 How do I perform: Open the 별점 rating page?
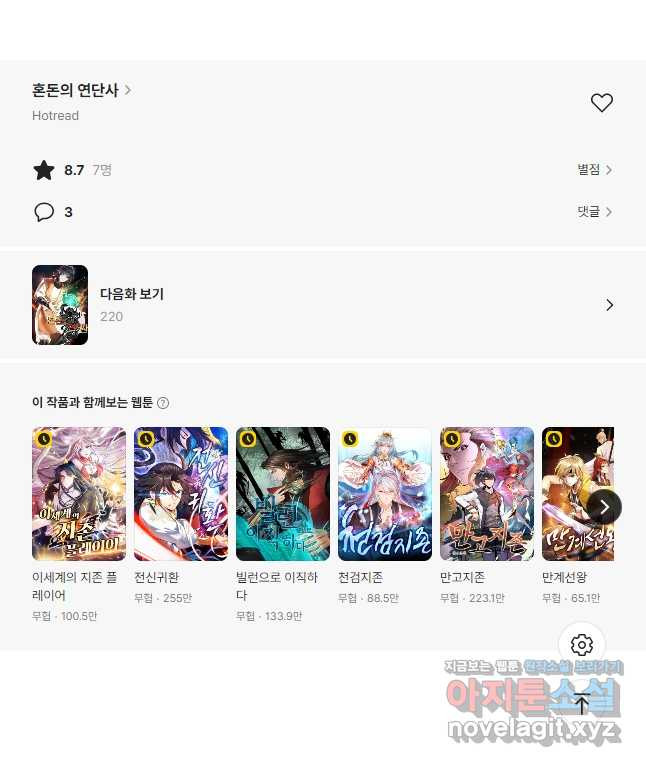(594, 170)
